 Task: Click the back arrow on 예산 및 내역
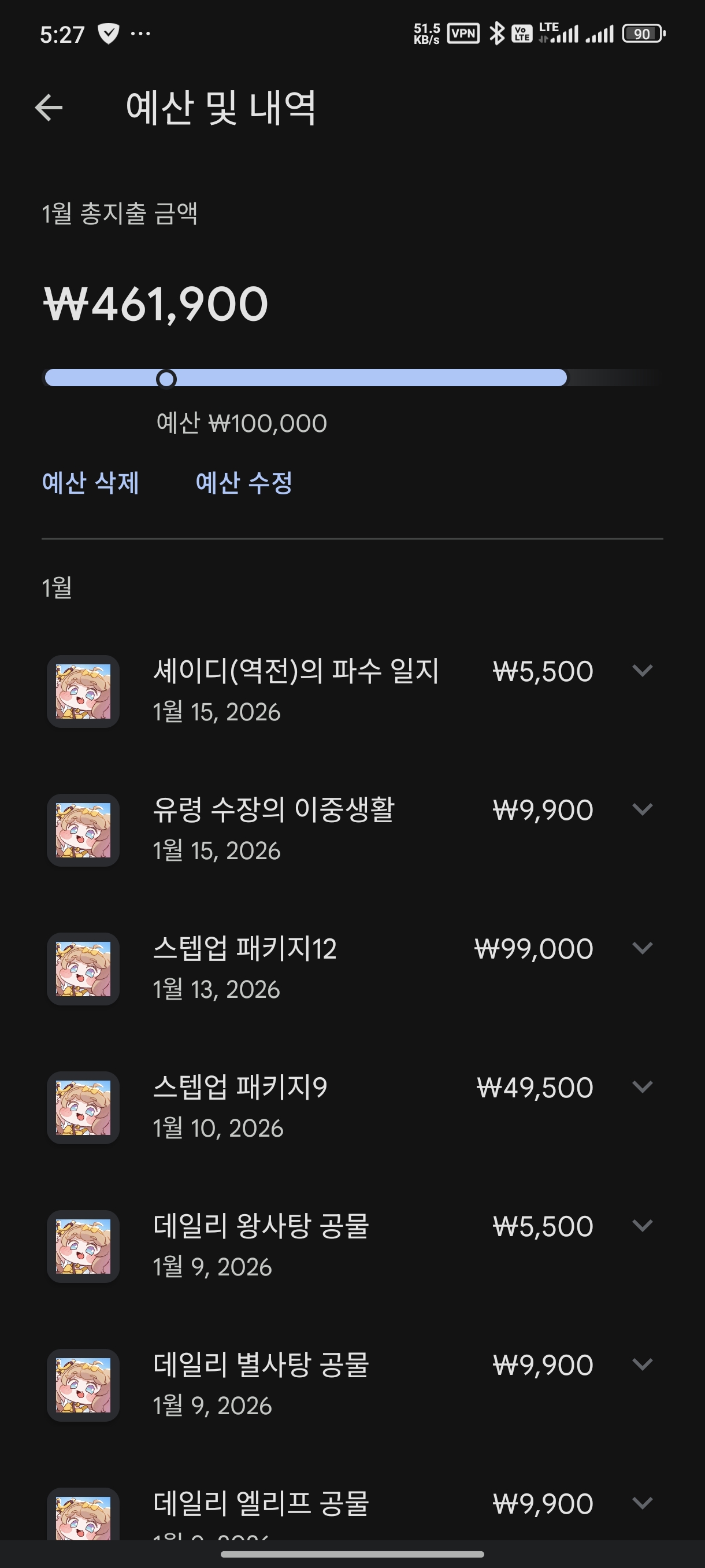[49, 108]
